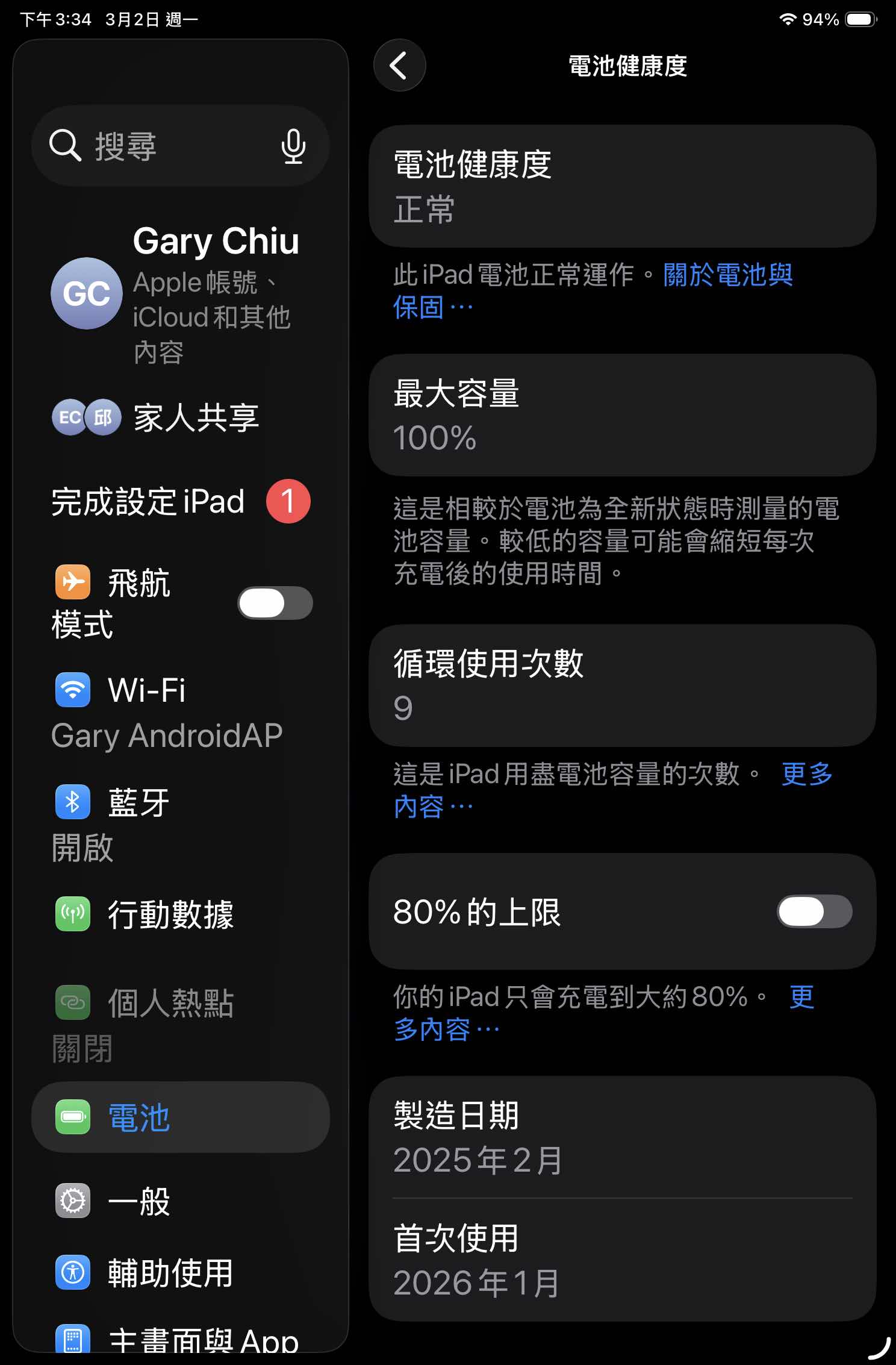The width and height of the screenshot is (896, 1365).
Task: Toggle 飛航模式 switch
Action: coord(275,603)
